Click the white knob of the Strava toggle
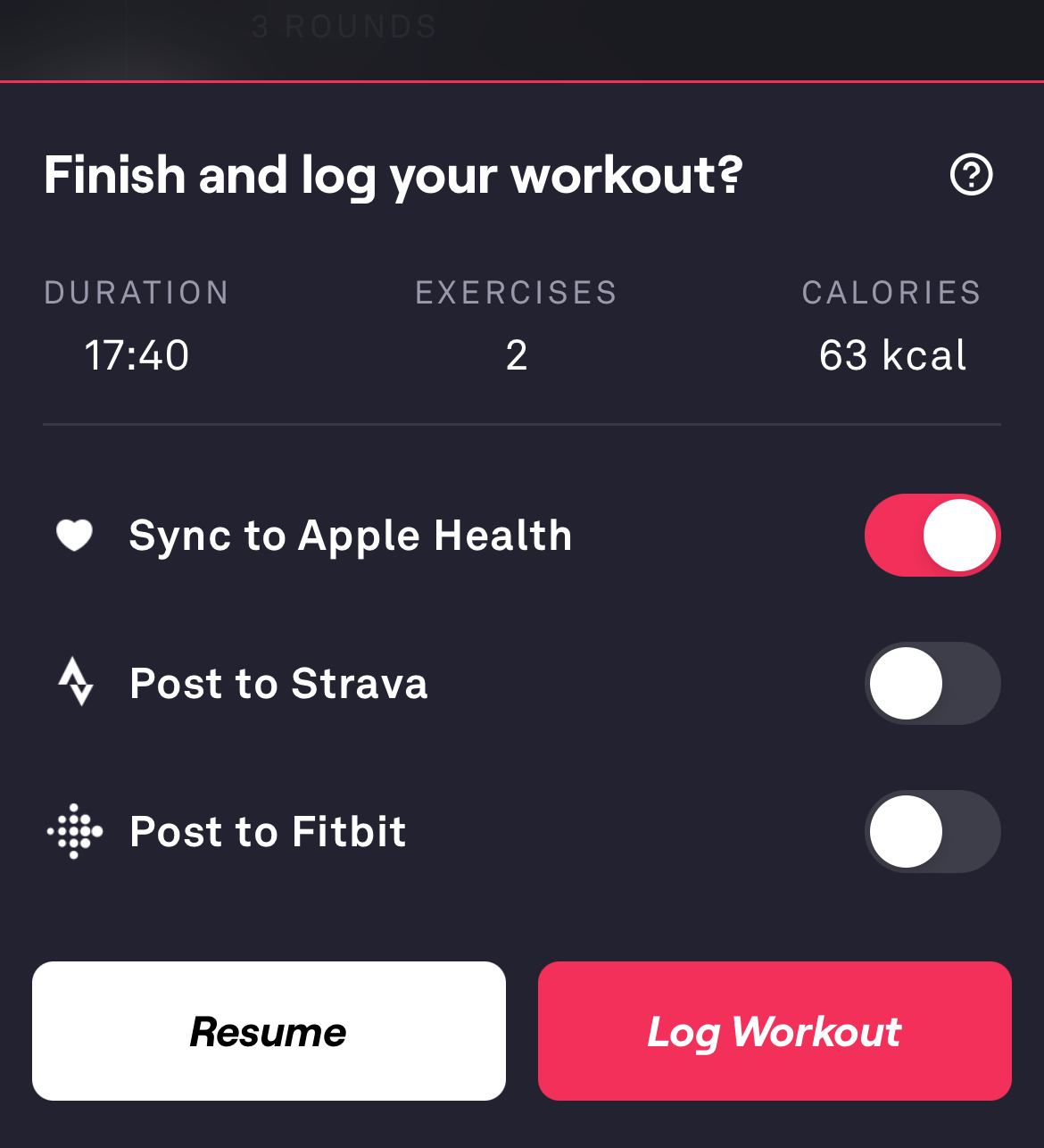Viewport: 1044px width, 1148px height. [905, 683]
